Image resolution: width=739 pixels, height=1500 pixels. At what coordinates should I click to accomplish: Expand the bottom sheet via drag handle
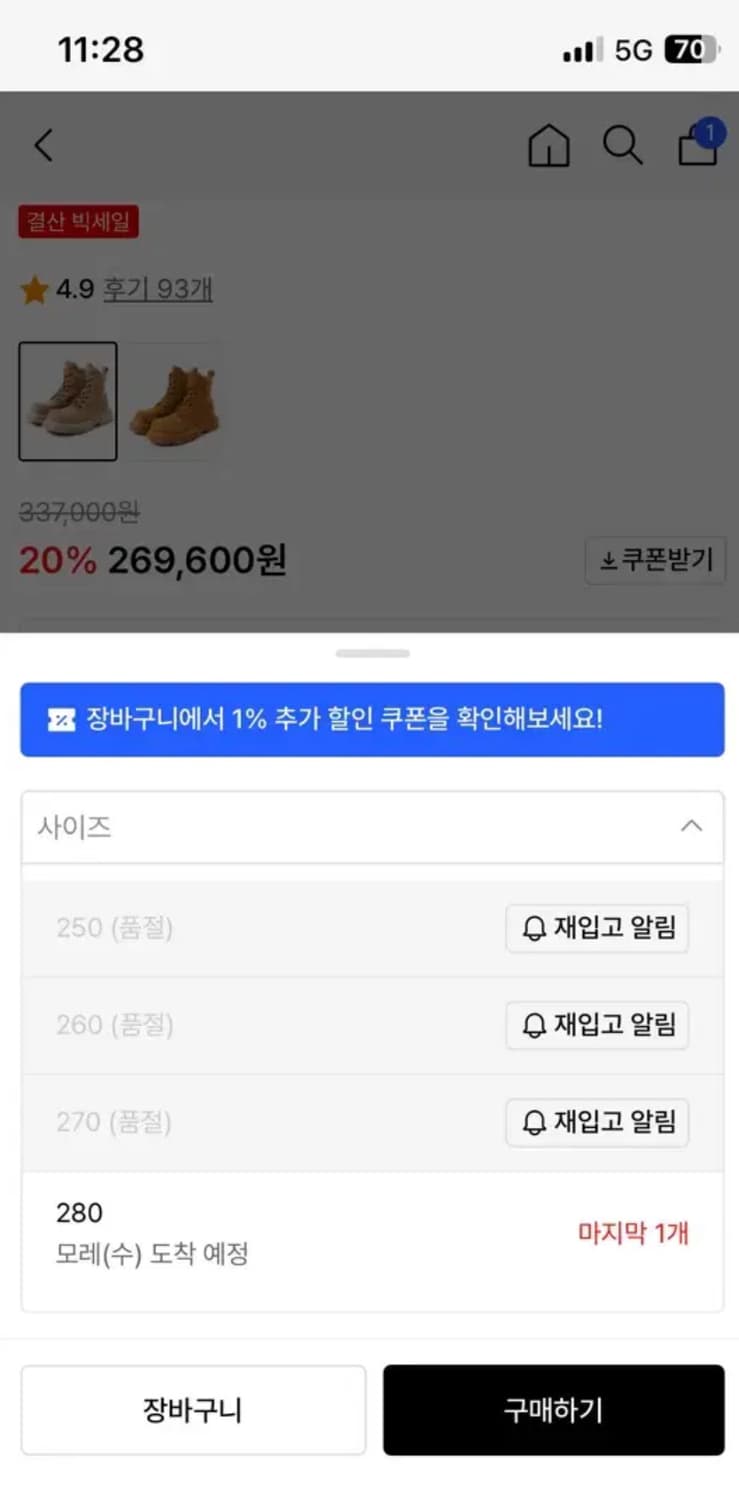(x=370, y=652)
